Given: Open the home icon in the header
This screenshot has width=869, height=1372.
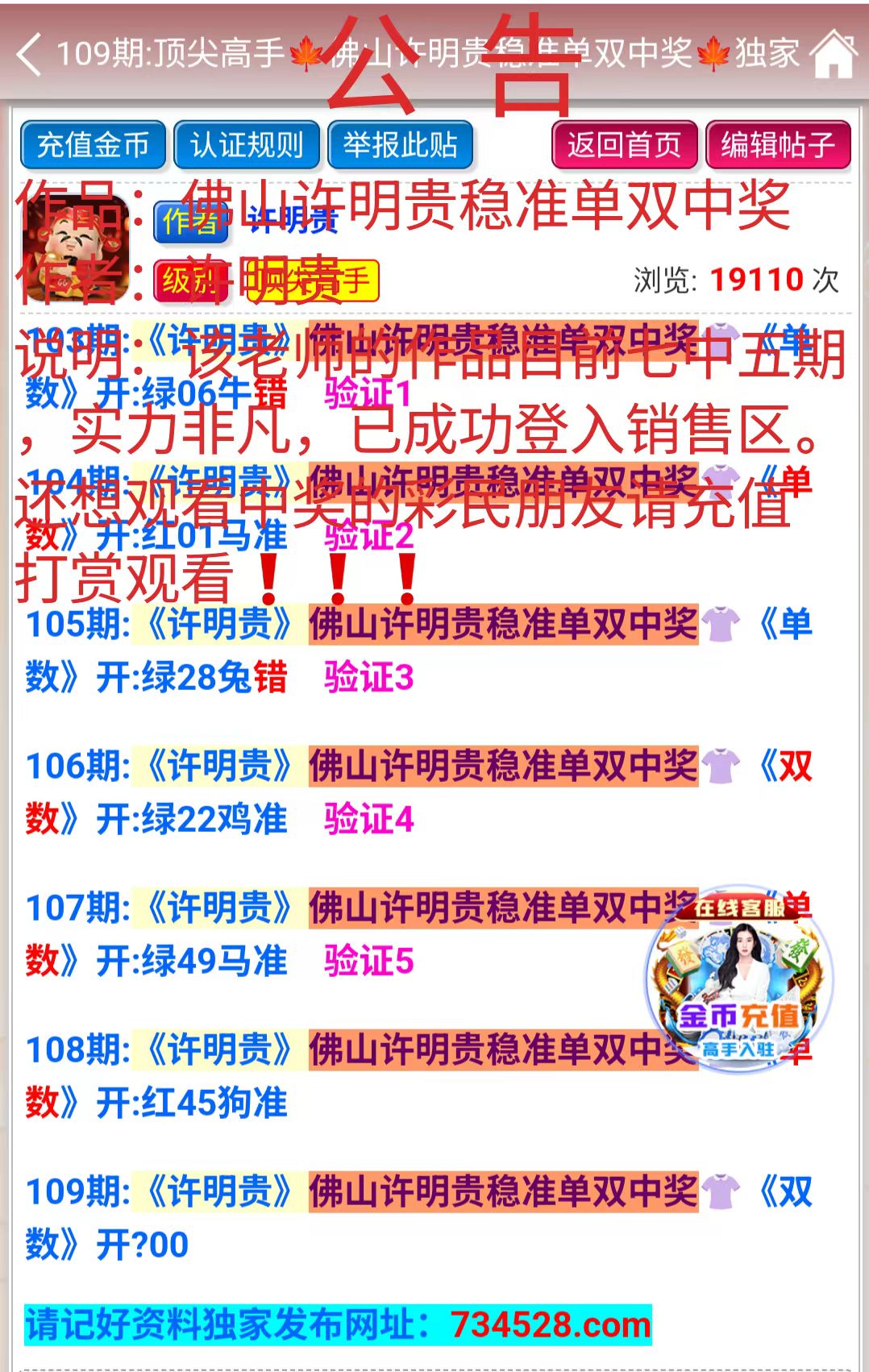Looking at the screenshot, I should 834,54.
